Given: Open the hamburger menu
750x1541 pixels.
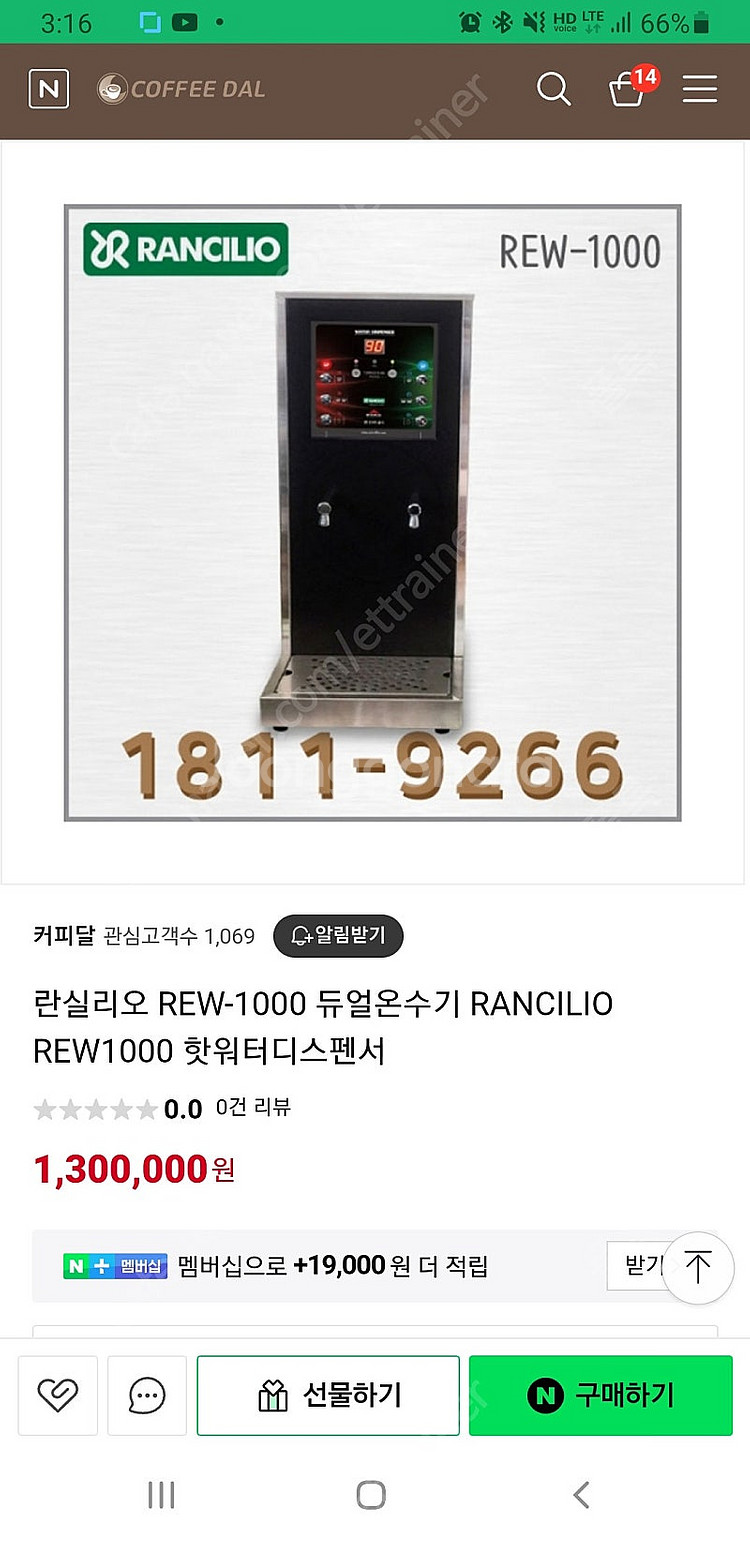Looking at the screenshot, I should coord(700,89).
